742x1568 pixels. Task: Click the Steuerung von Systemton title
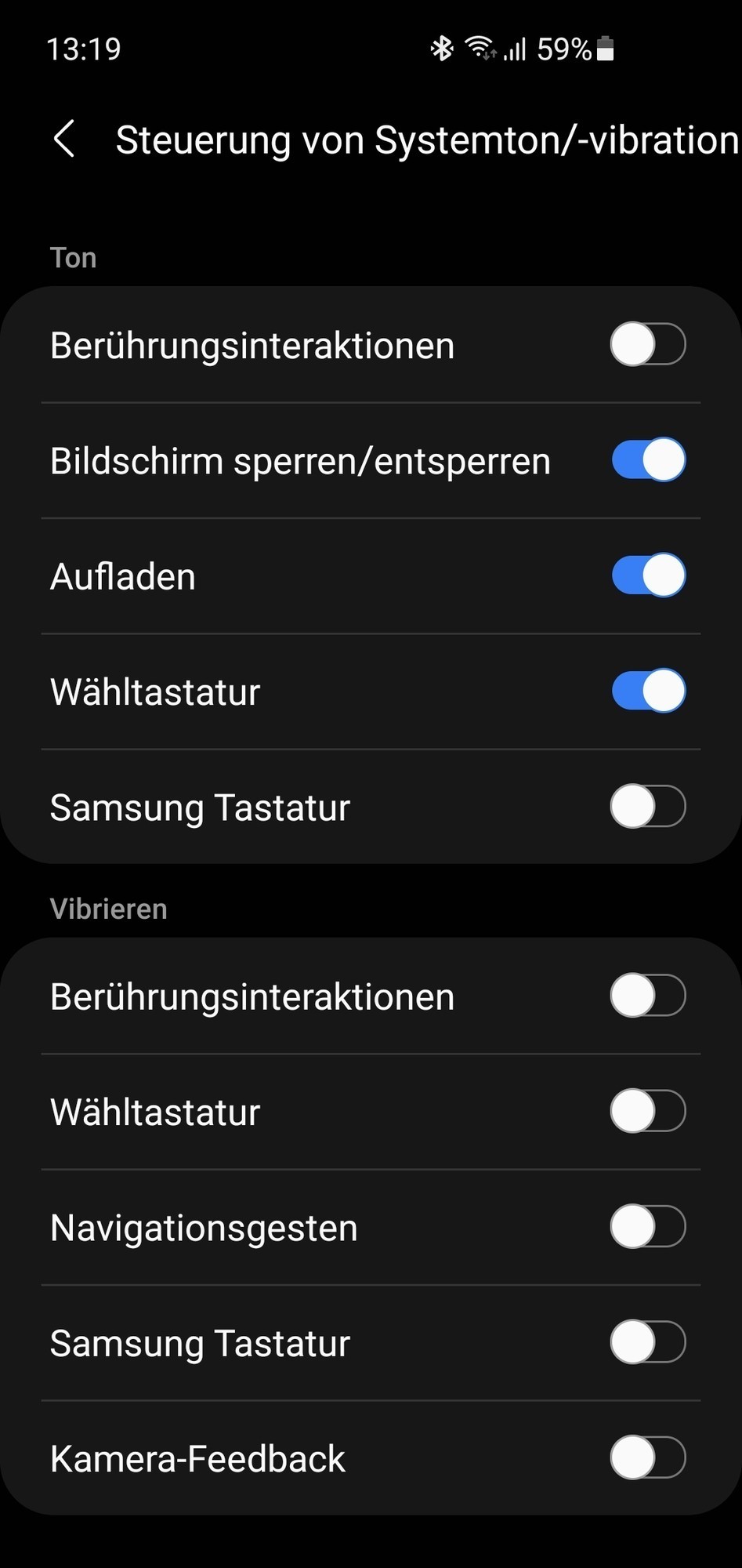tap(423, 140)
